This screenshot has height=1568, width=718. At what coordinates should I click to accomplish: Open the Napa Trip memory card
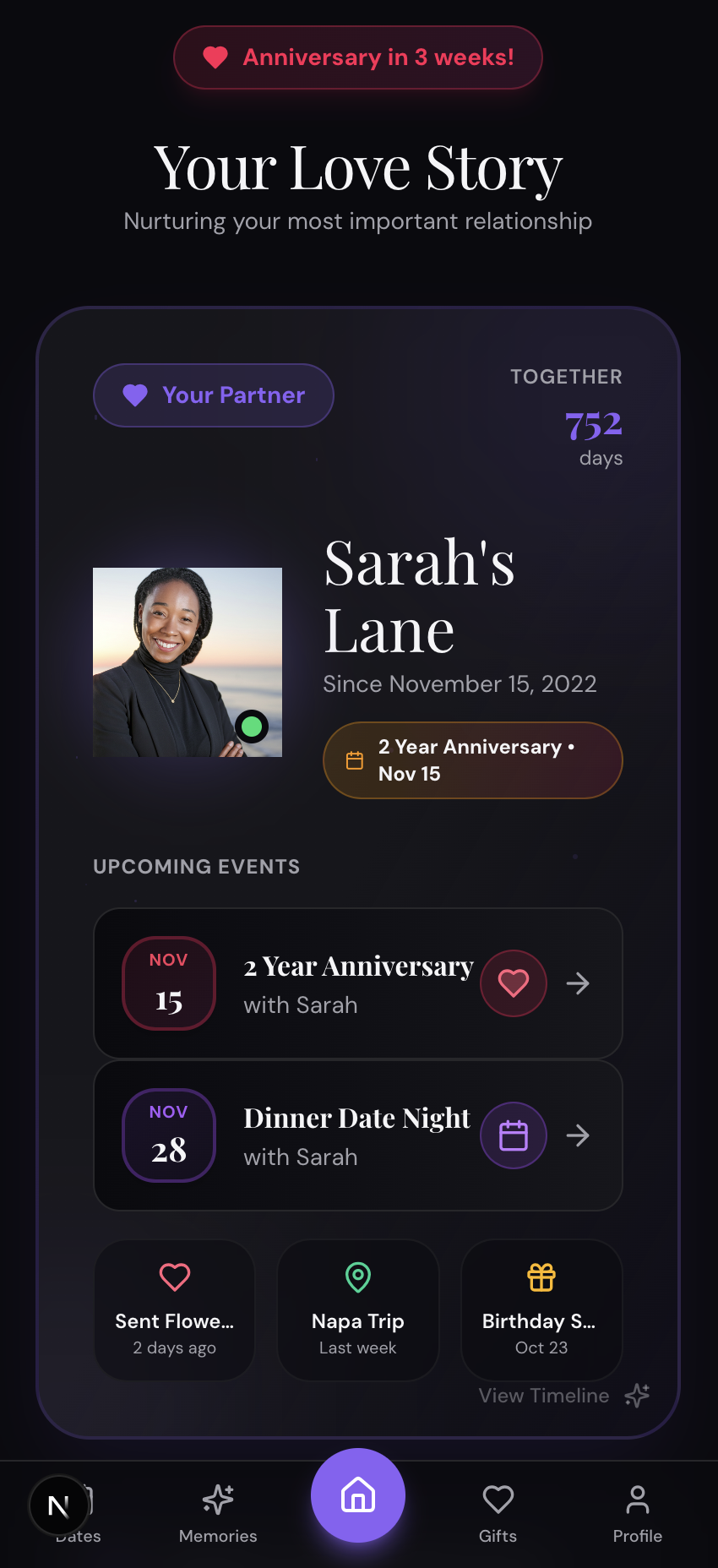[x=358, y=1310]
